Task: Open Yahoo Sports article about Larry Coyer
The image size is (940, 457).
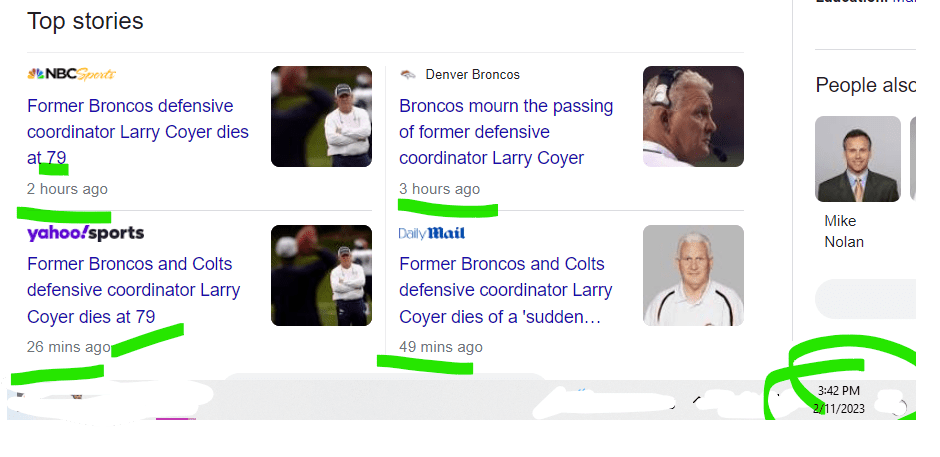Action: (133, 290)
